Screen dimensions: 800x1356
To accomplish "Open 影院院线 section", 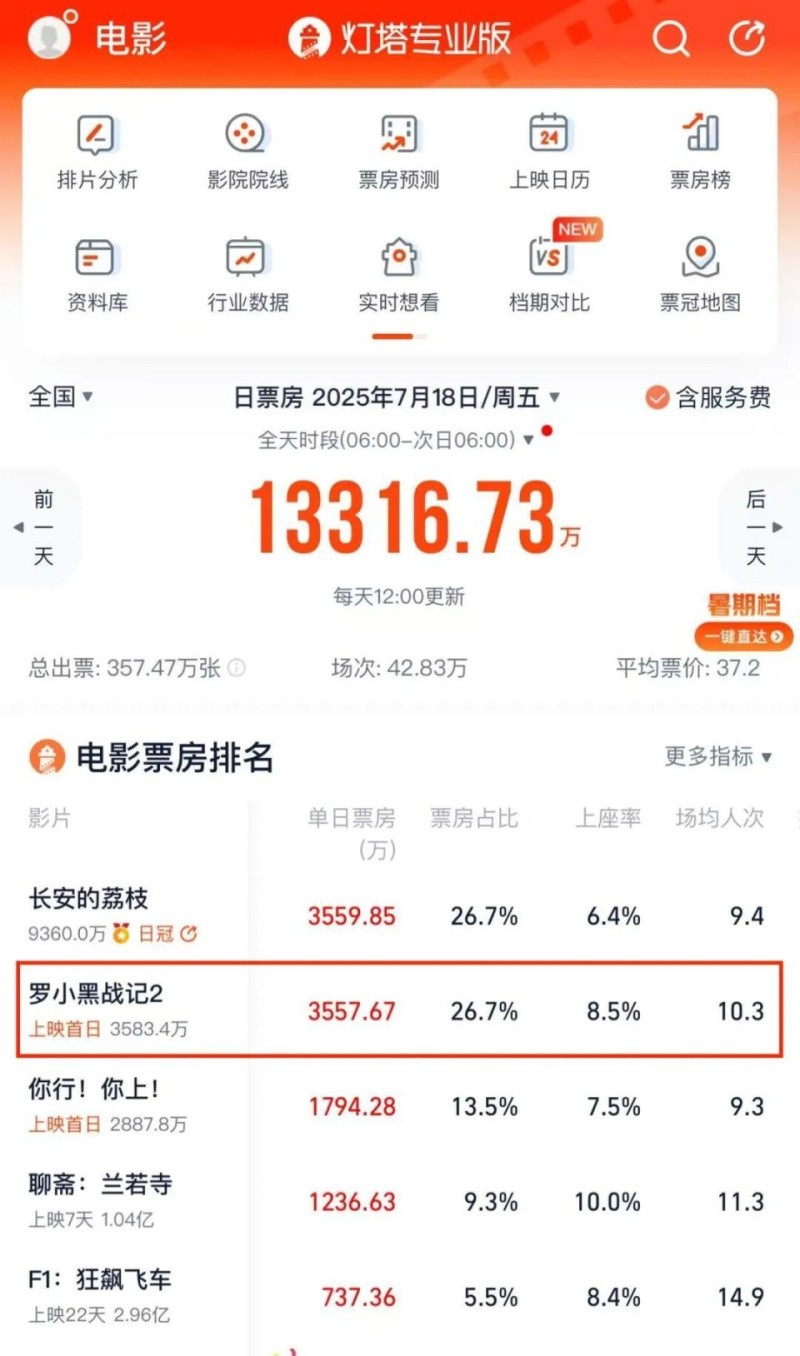I will click(247, 151).
